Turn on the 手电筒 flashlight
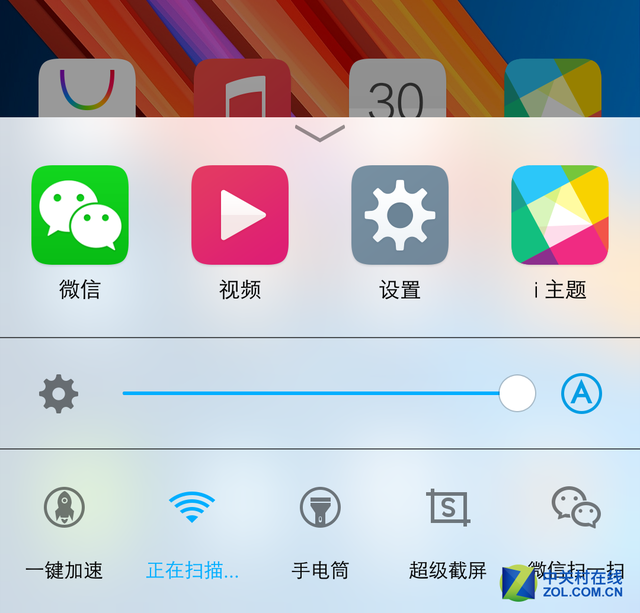640x613 pixels. [x=320, y=508]
